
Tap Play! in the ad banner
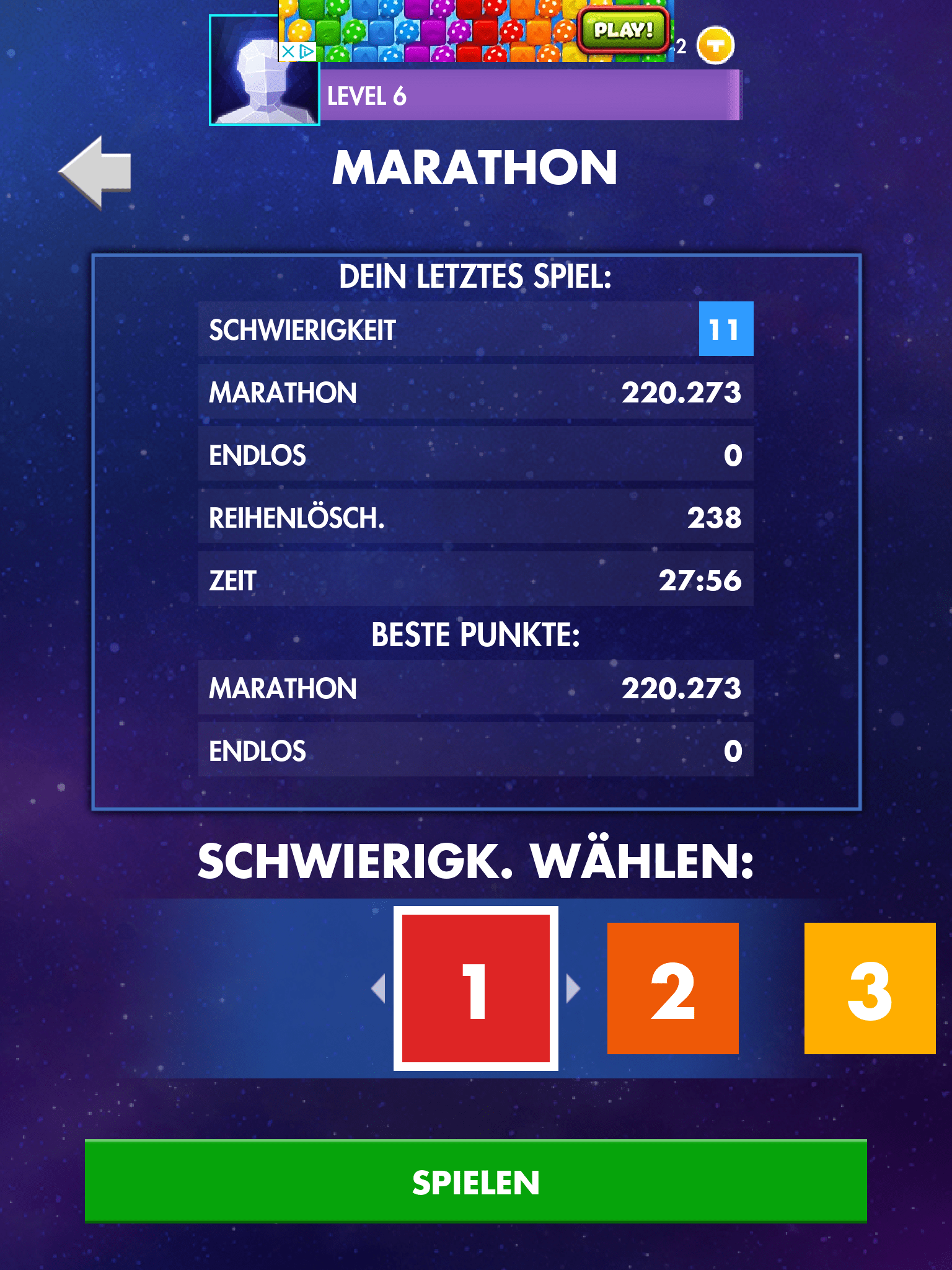click(x=624, y=30)
